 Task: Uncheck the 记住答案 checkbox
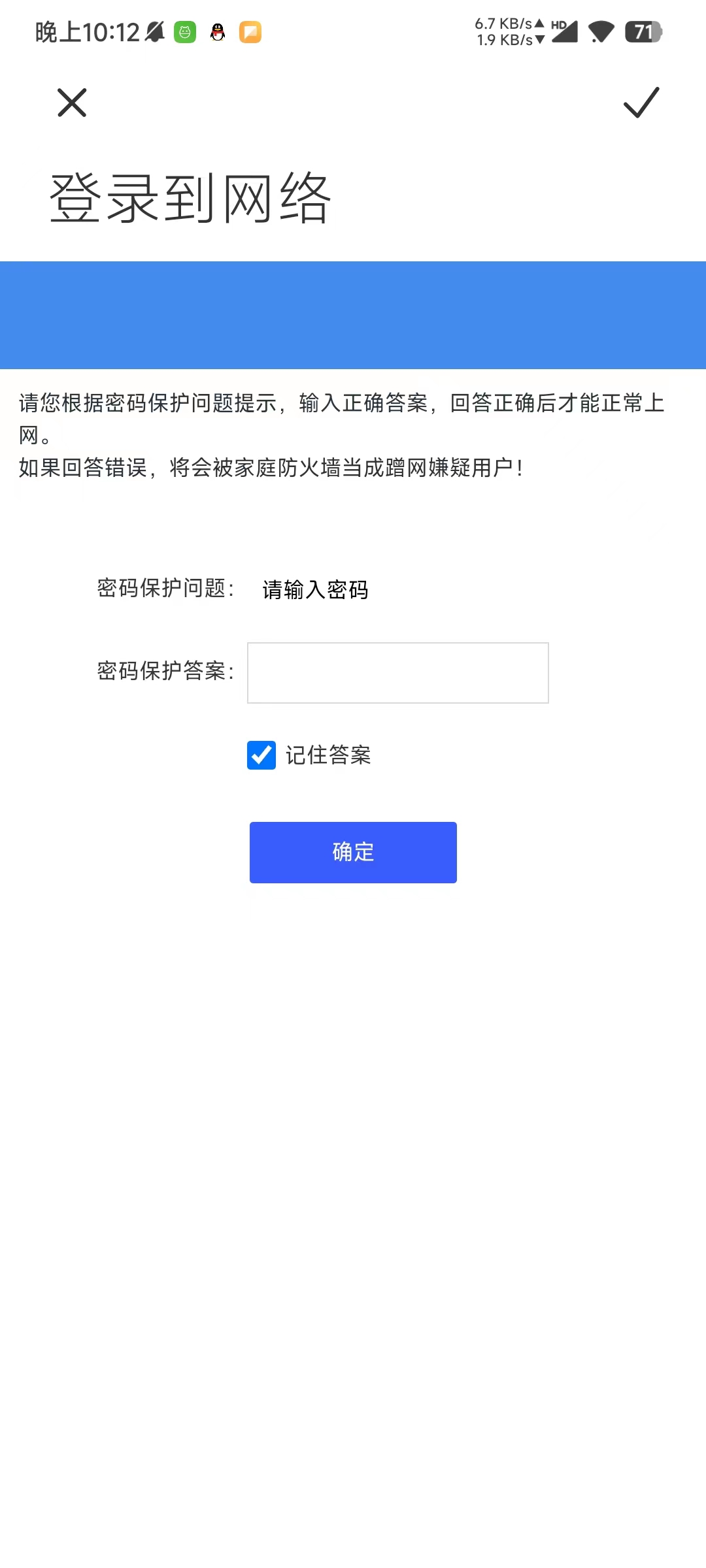click(x=261, y=755)
